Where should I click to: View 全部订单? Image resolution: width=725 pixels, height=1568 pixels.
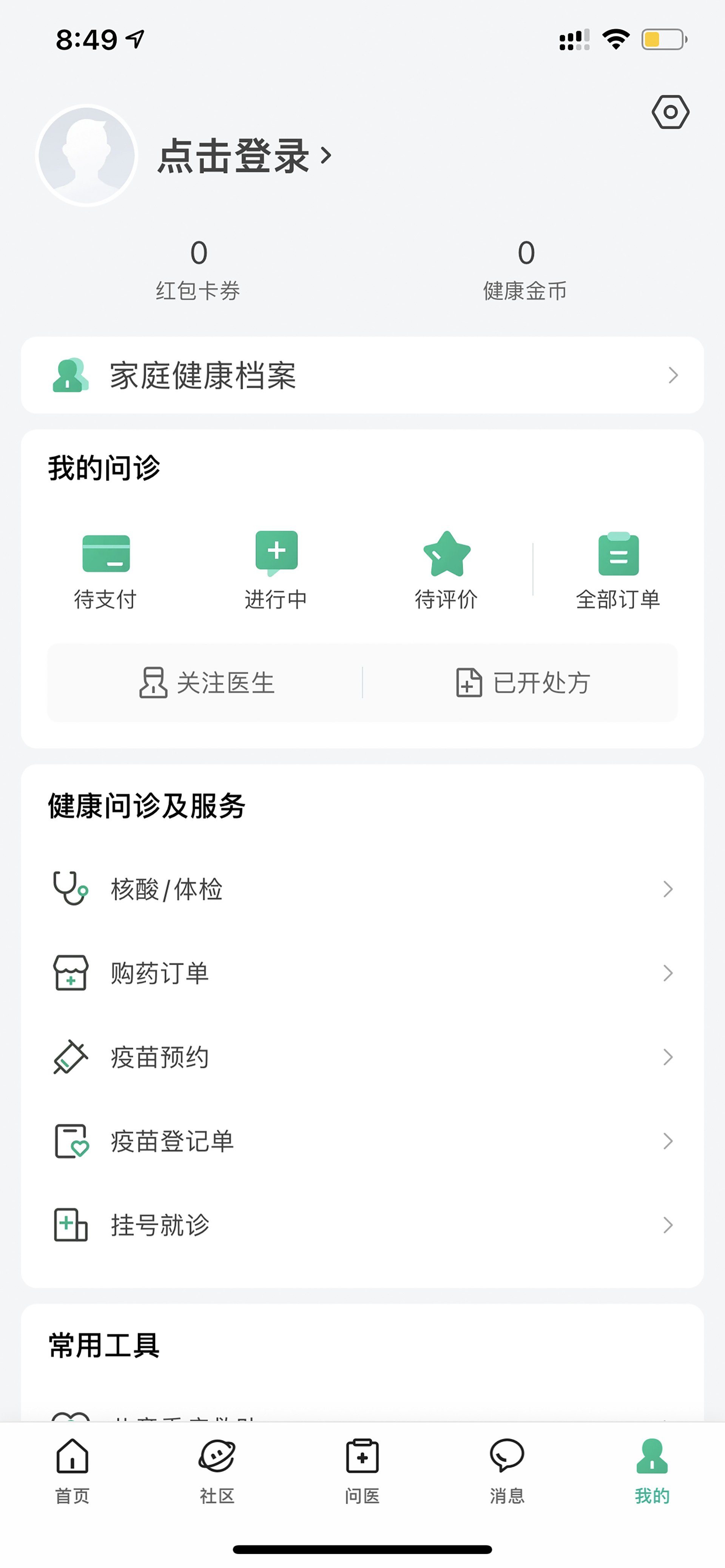[619, 571]
